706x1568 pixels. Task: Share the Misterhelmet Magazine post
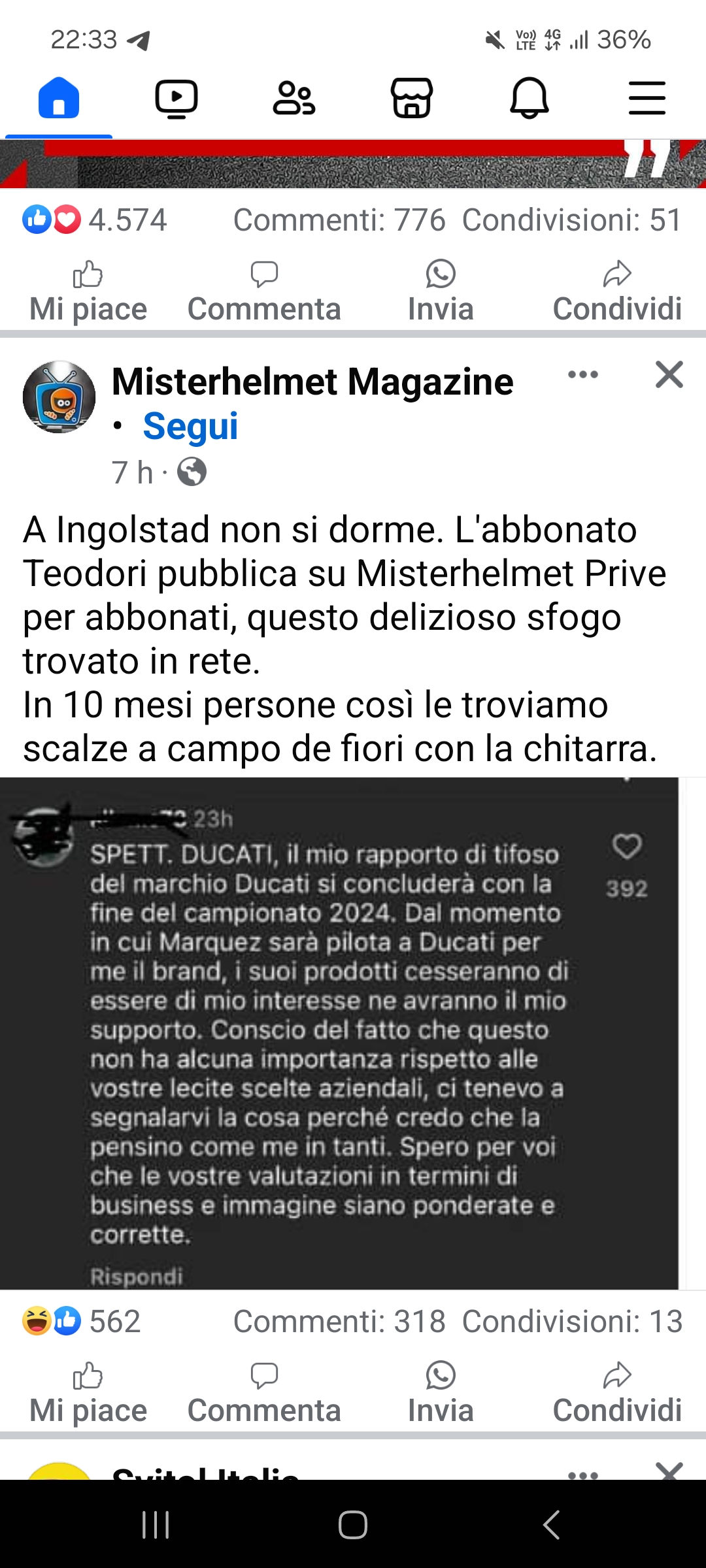617,1394
